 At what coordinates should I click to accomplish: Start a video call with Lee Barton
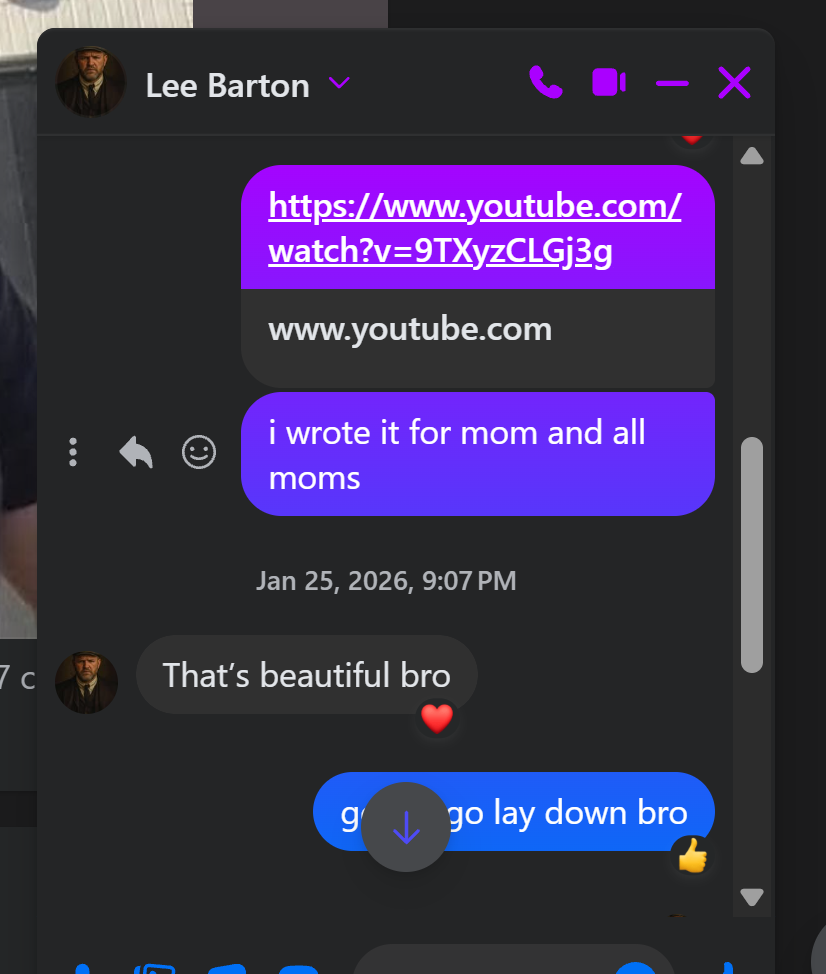pos(608,83)
